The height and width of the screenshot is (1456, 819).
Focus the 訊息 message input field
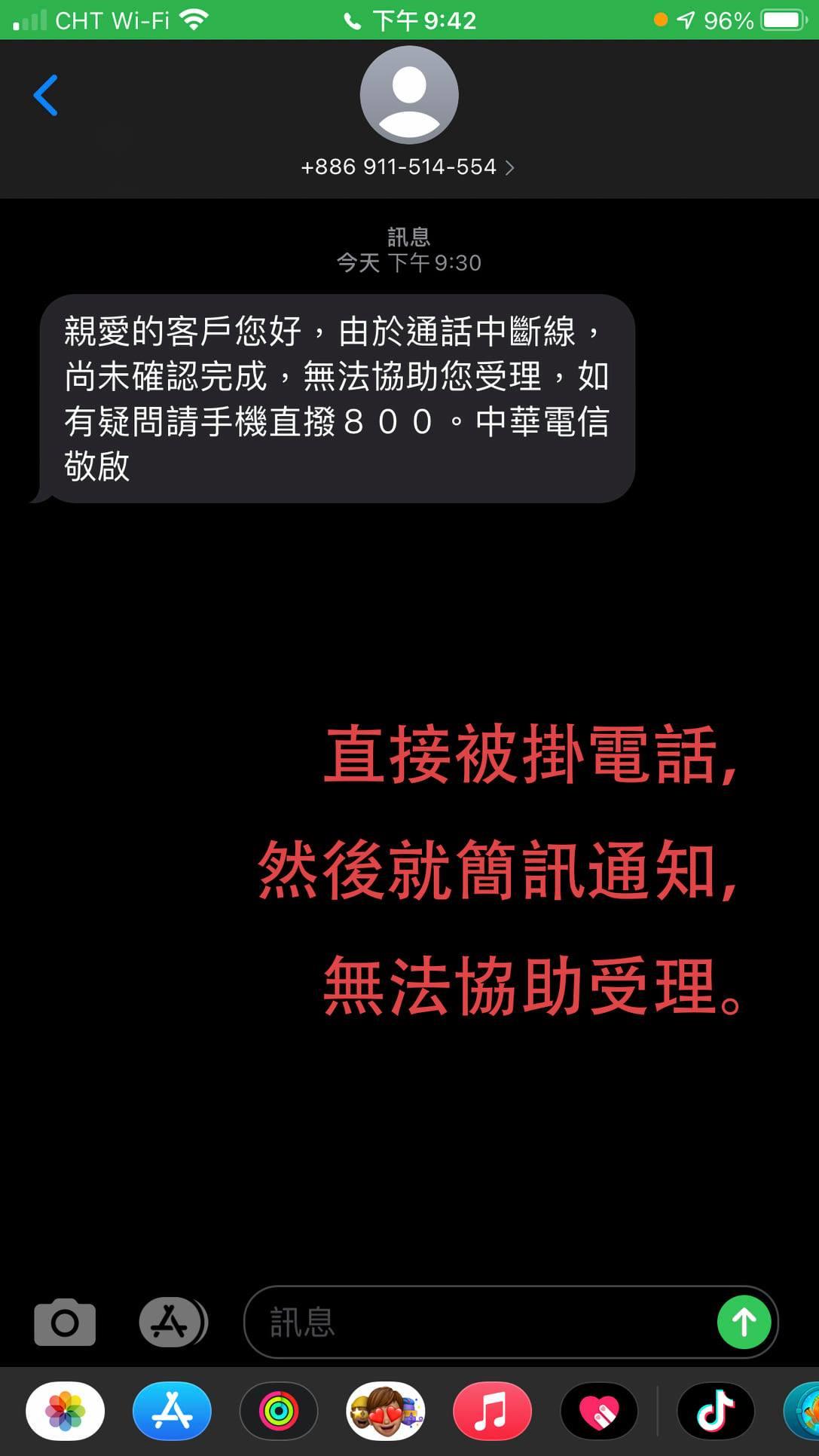482,1322
